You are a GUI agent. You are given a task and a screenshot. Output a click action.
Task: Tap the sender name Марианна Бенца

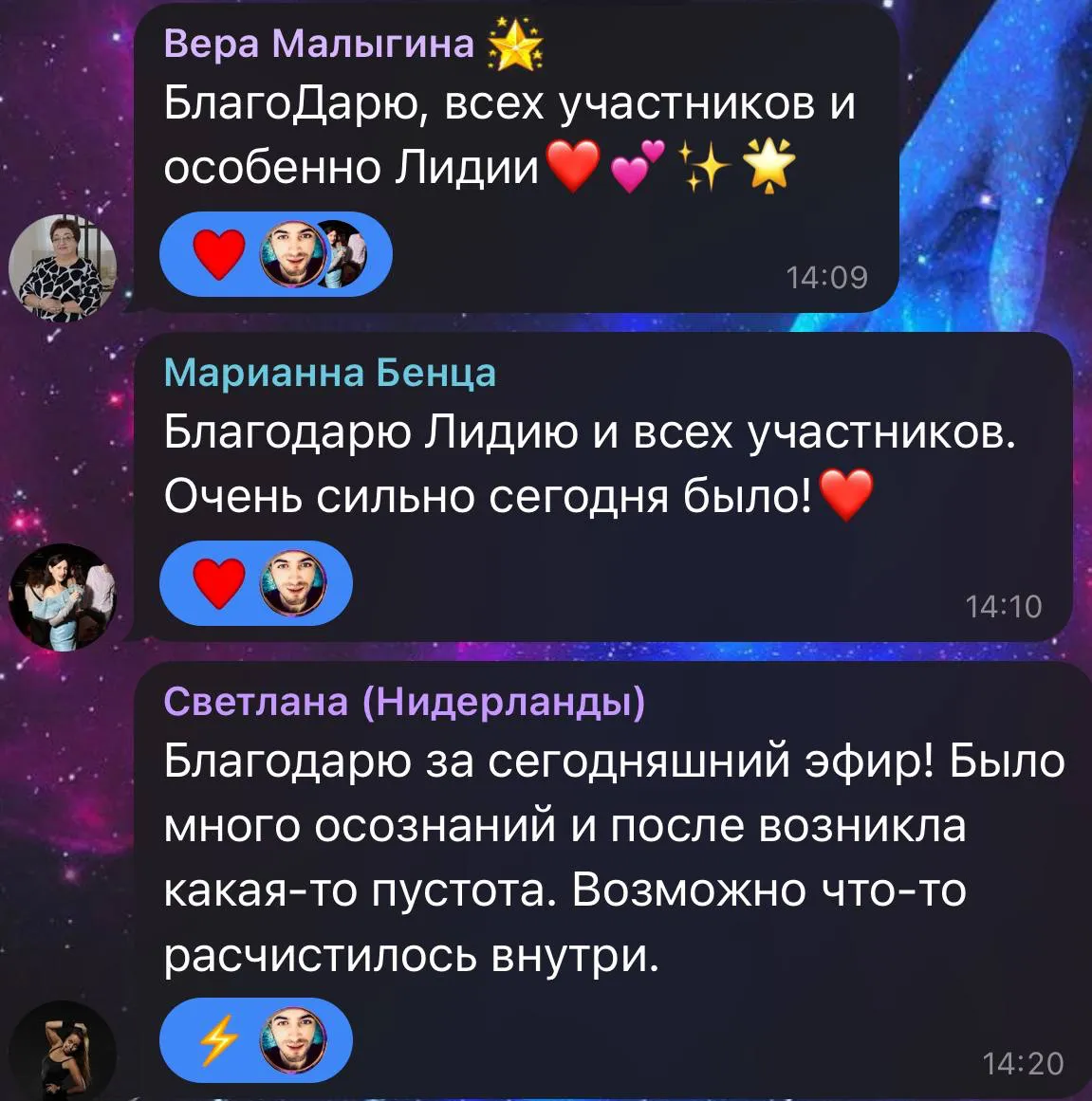pos(329,373)
